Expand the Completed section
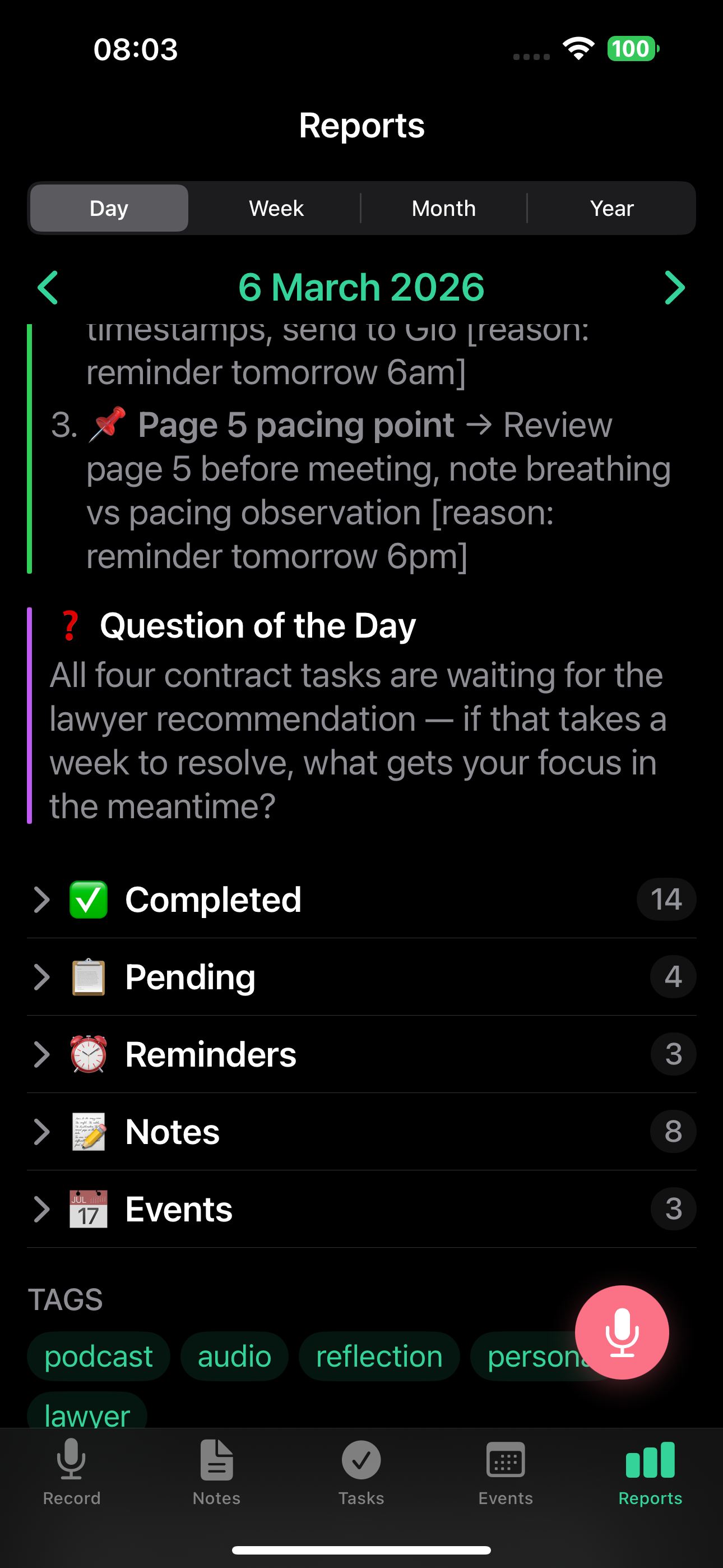 click(41, 899)
